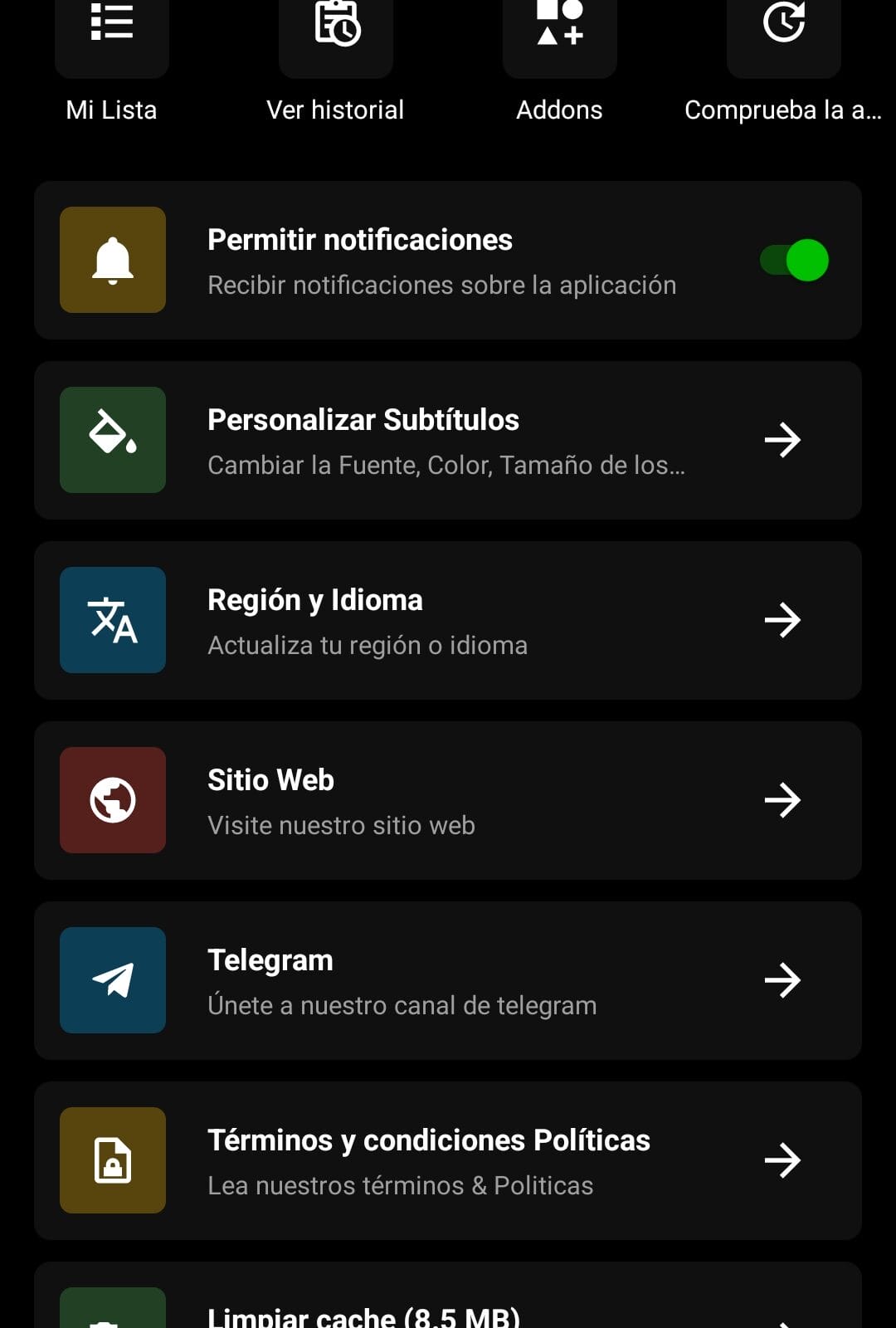The width and height of the screenshot is (896, 1328).
Task: Visit Sitio Web link
Action: click(783, 799)
